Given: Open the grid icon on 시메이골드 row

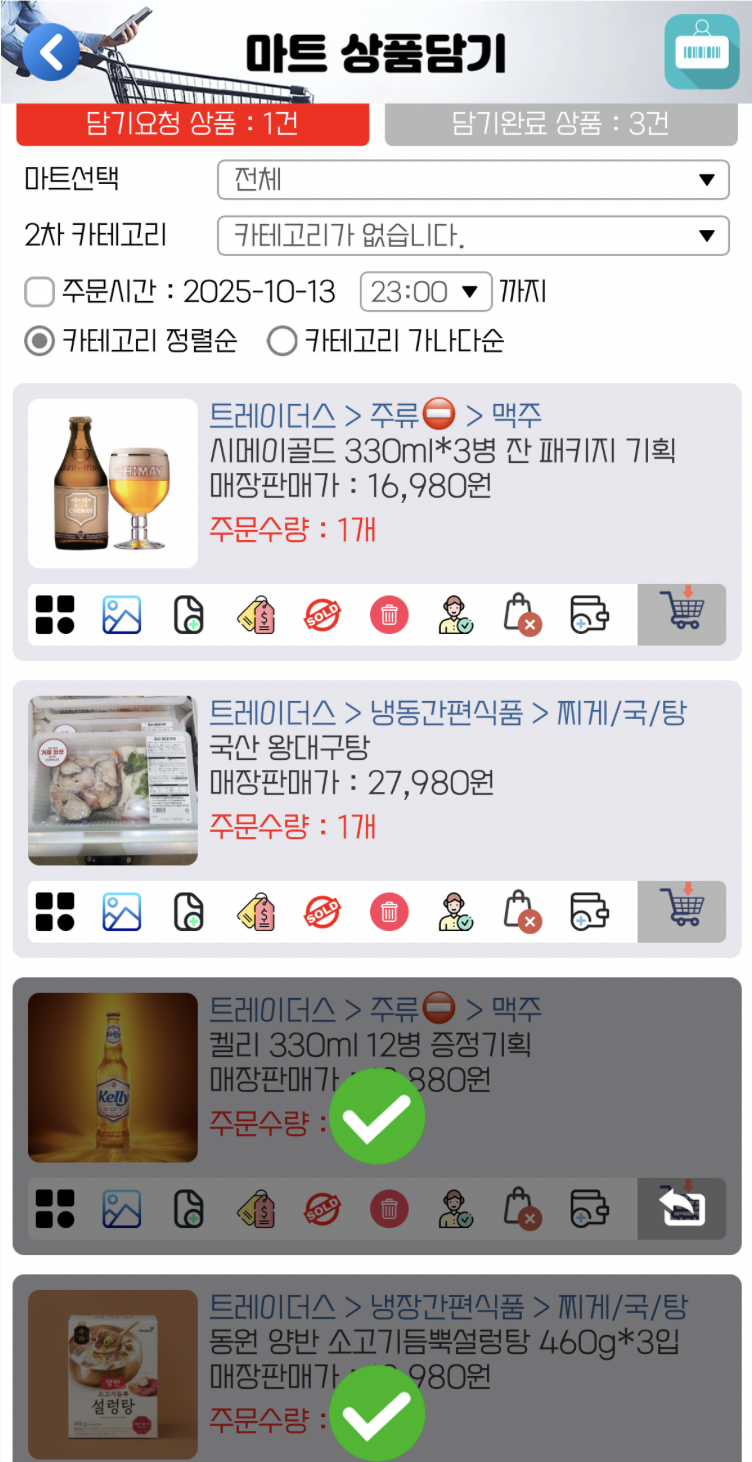Looking at the screenshot, I should pyautogui.click(x=55, y=614).
